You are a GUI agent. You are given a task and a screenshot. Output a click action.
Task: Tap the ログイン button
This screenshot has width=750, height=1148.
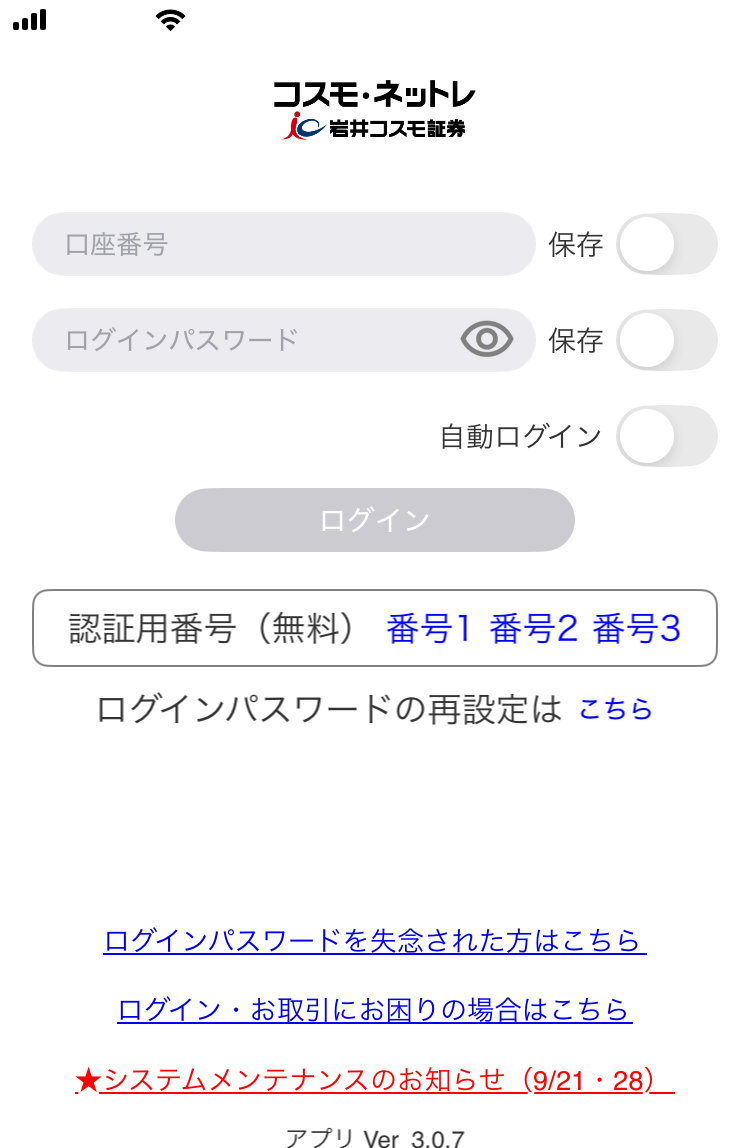[x=375, y=520]
